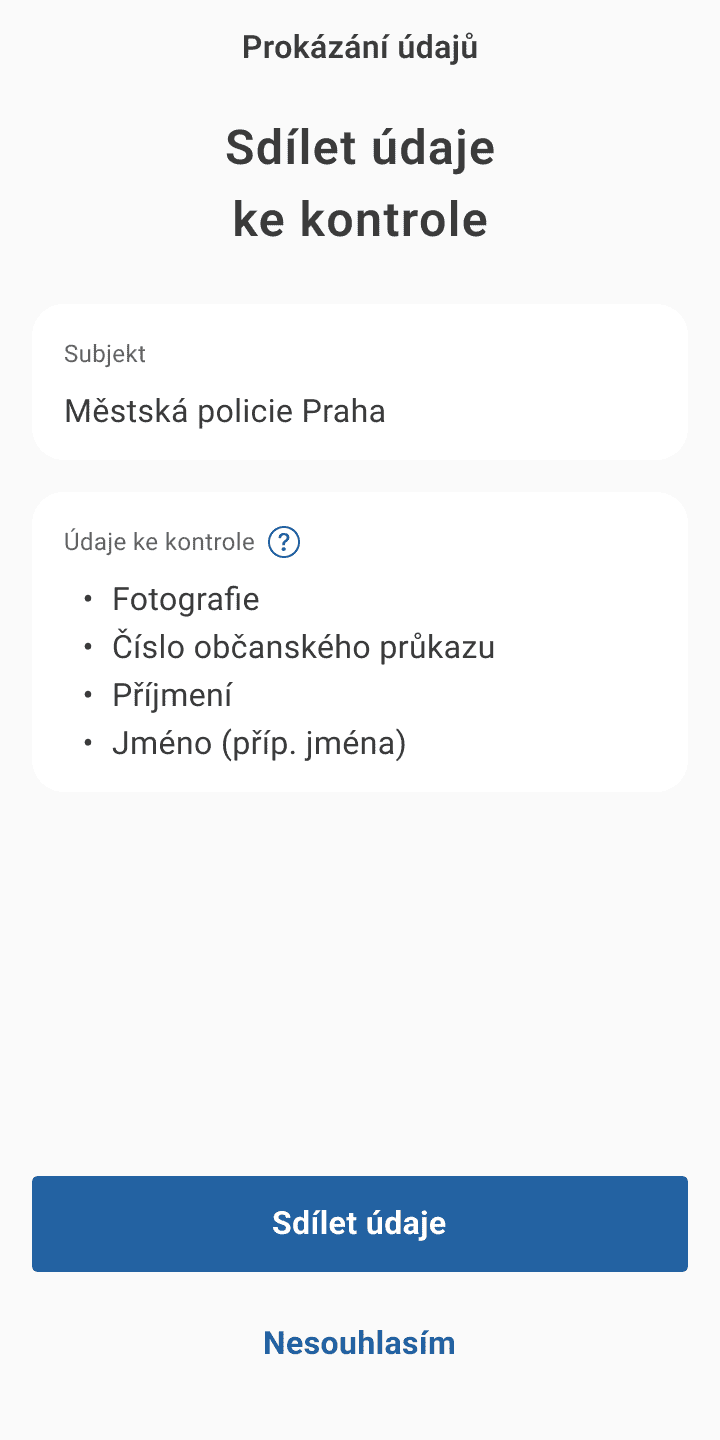Image resolution: width=720 pixels, height=1440 pixels.
Task: Decline sharing by tapping Nesouhlasím
Action: 360,1343
